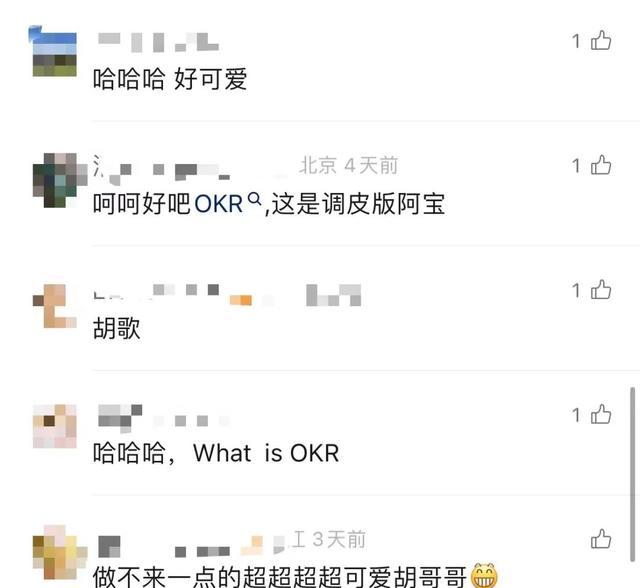Like the "What is OKR" comment
The image size is (640, 588).
600,414
